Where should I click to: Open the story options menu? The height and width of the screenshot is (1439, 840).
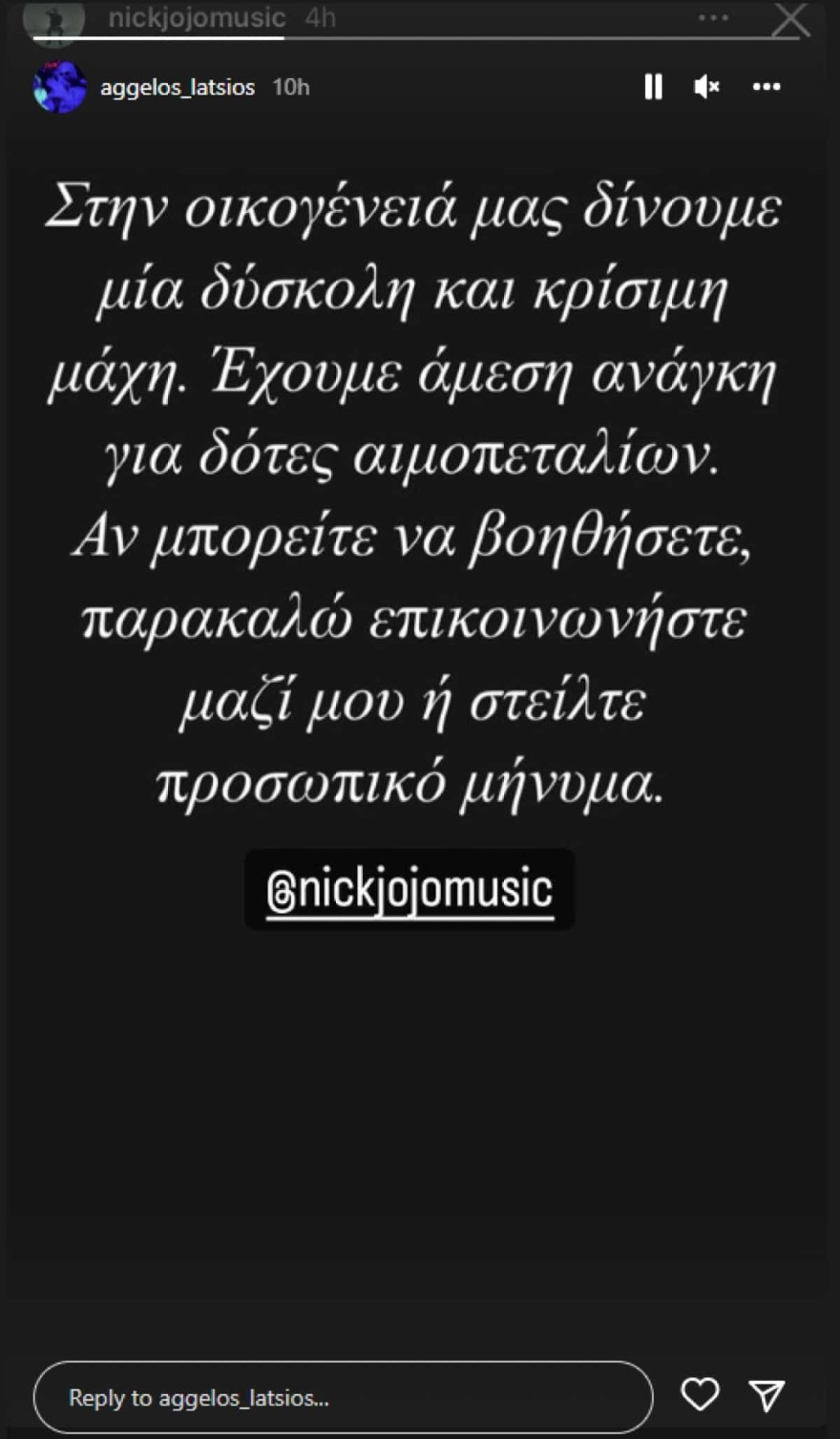pyautogui.click(x=766, y=87)
